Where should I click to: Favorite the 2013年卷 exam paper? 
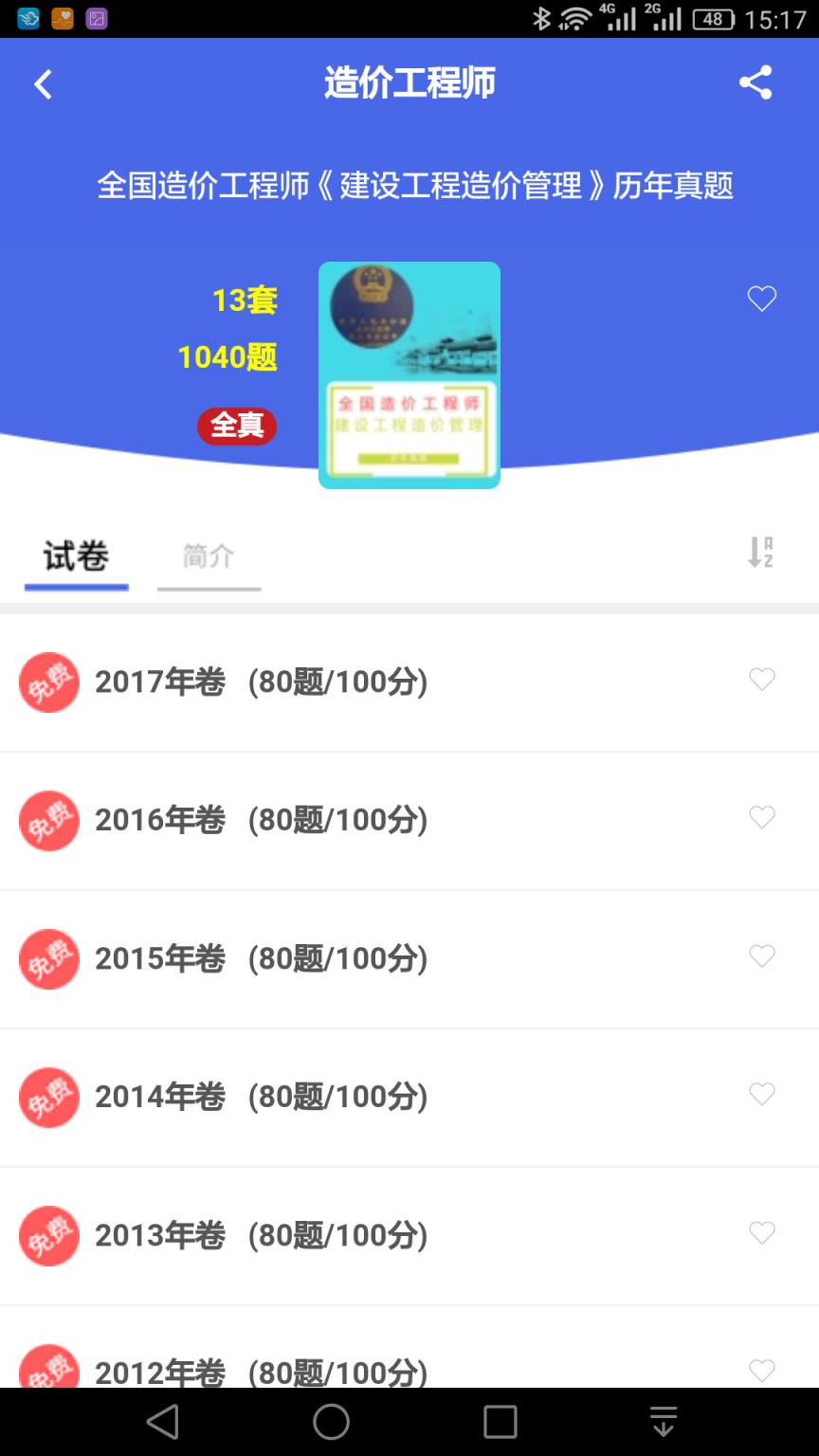pyautogui.click(x=762, y=1233)
